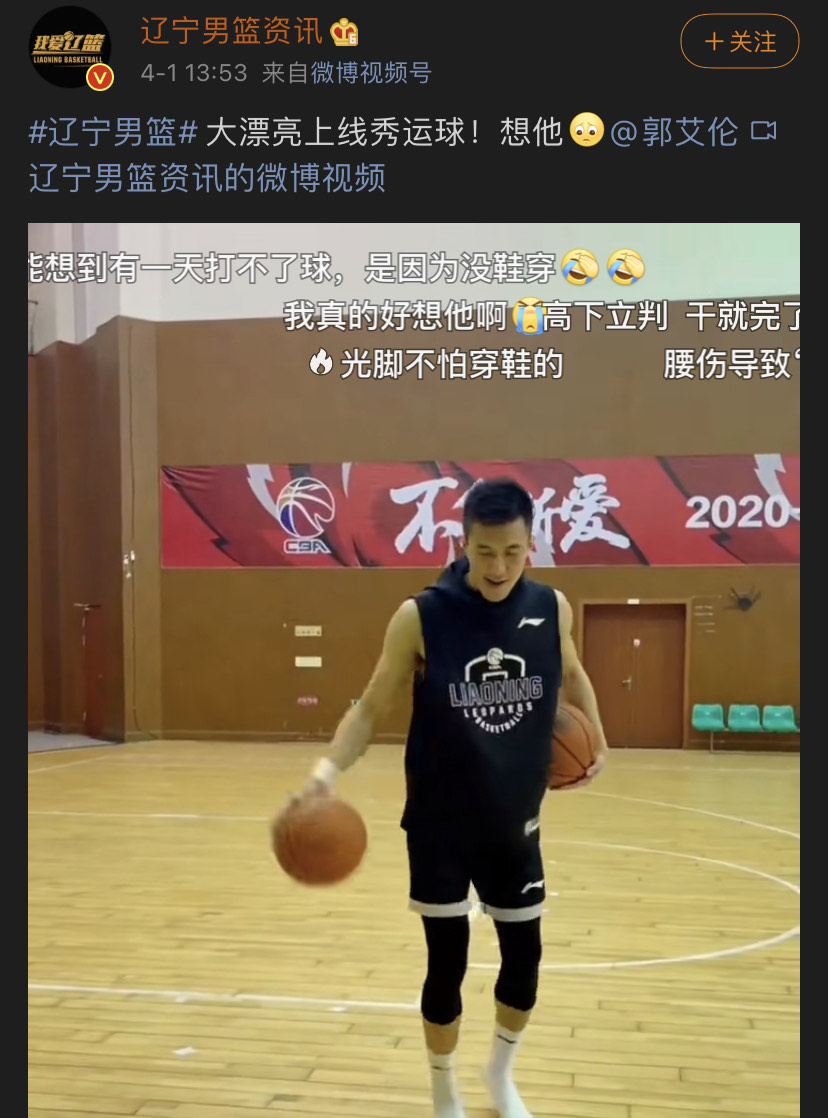
Task: Click the VIP crown icon beside the username
Action: click(346, 33)
